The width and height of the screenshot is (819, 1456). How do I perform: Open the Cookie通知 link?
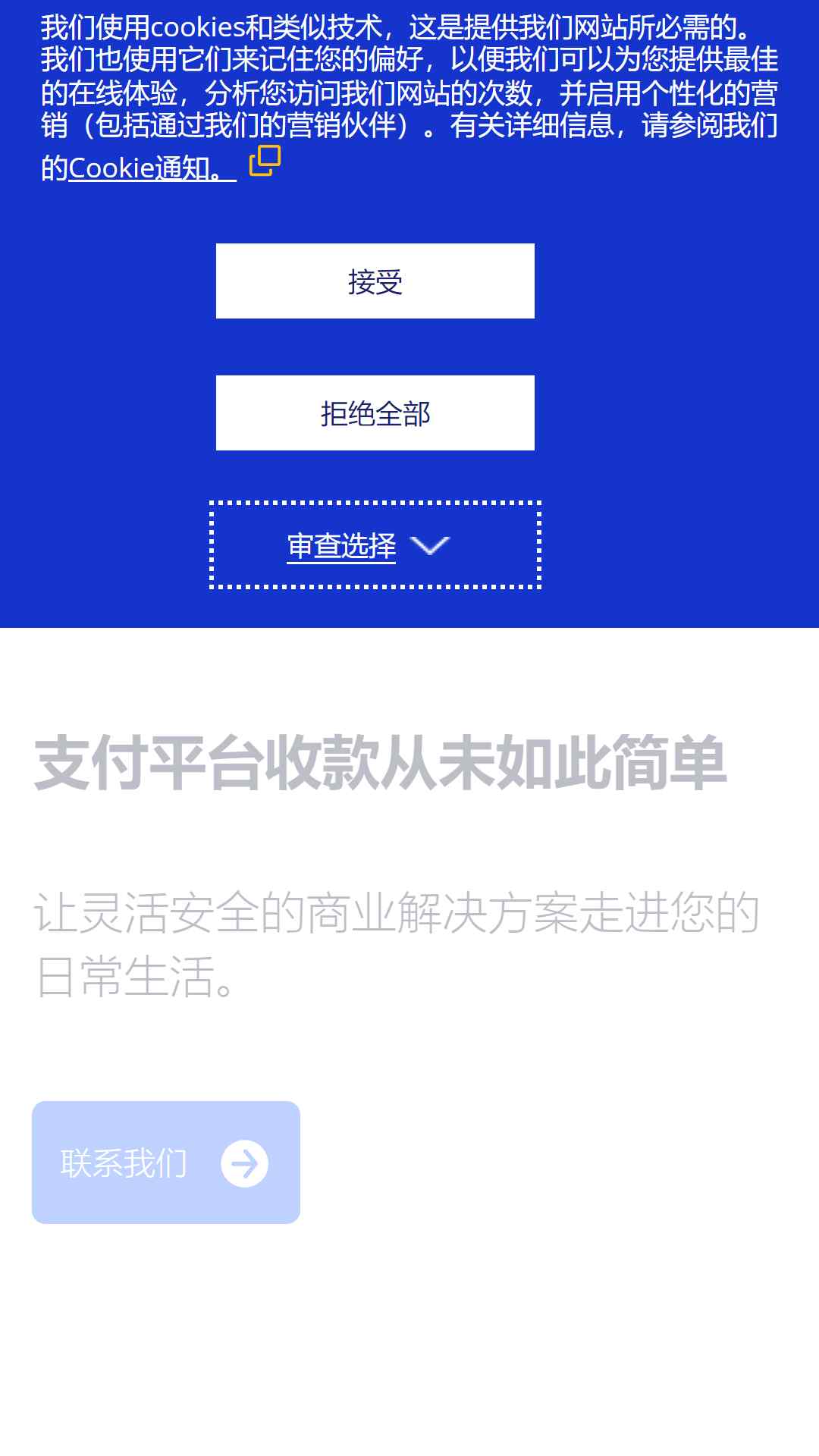152,168
